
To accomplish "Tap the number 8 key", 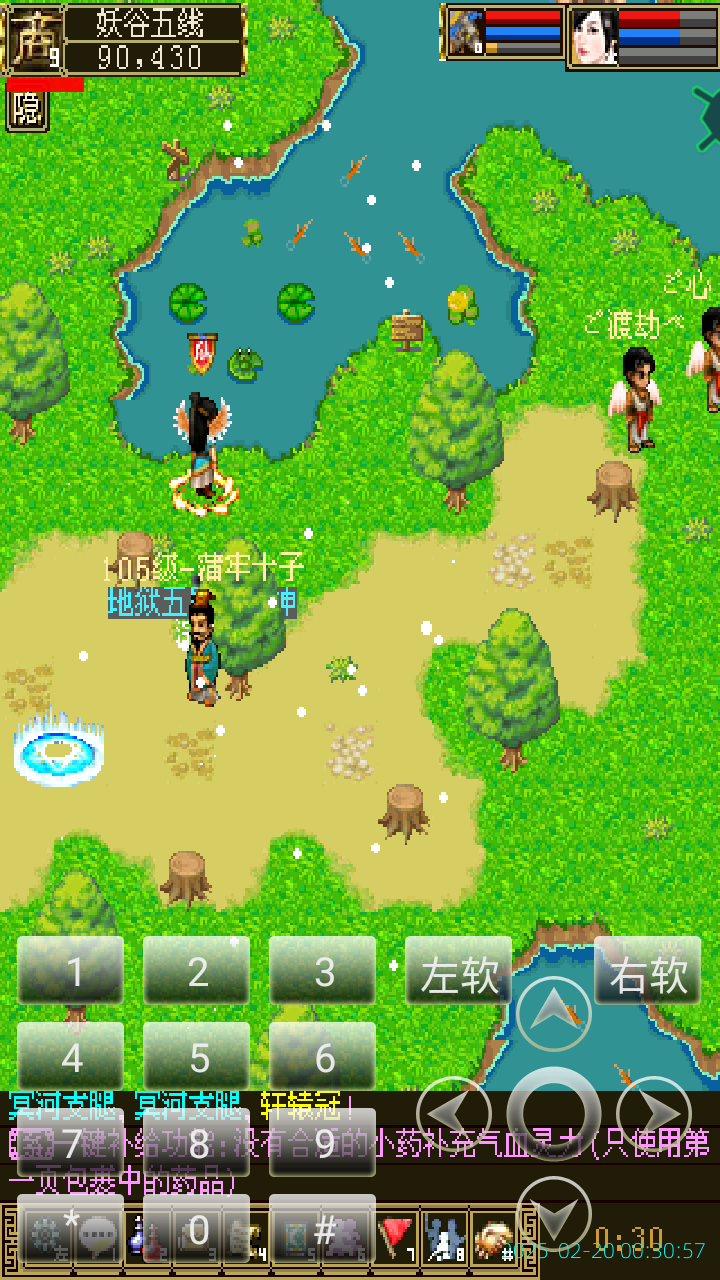I will 197,1143.
